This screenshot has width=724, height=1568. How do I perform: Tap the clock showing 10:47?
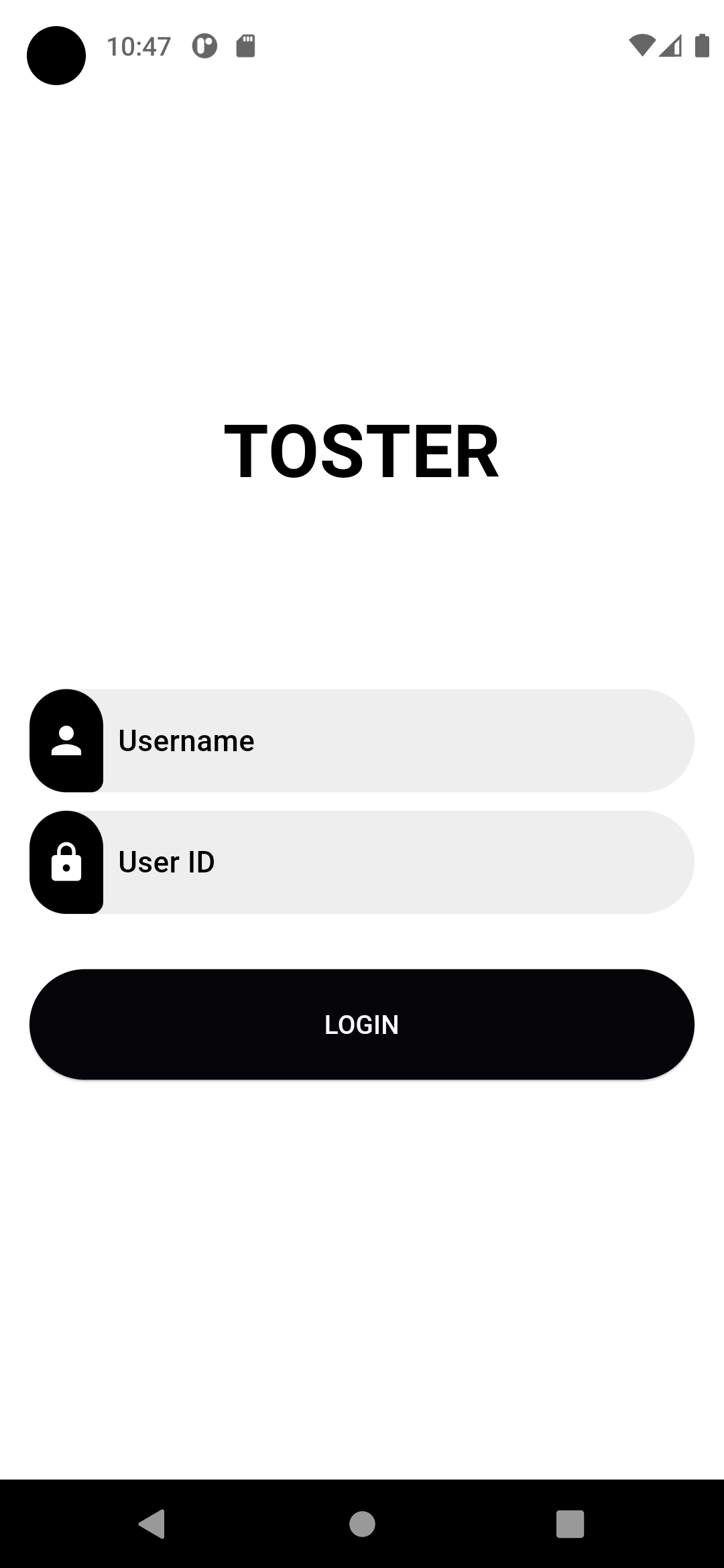pyautogui.click(x=139, y=46)
